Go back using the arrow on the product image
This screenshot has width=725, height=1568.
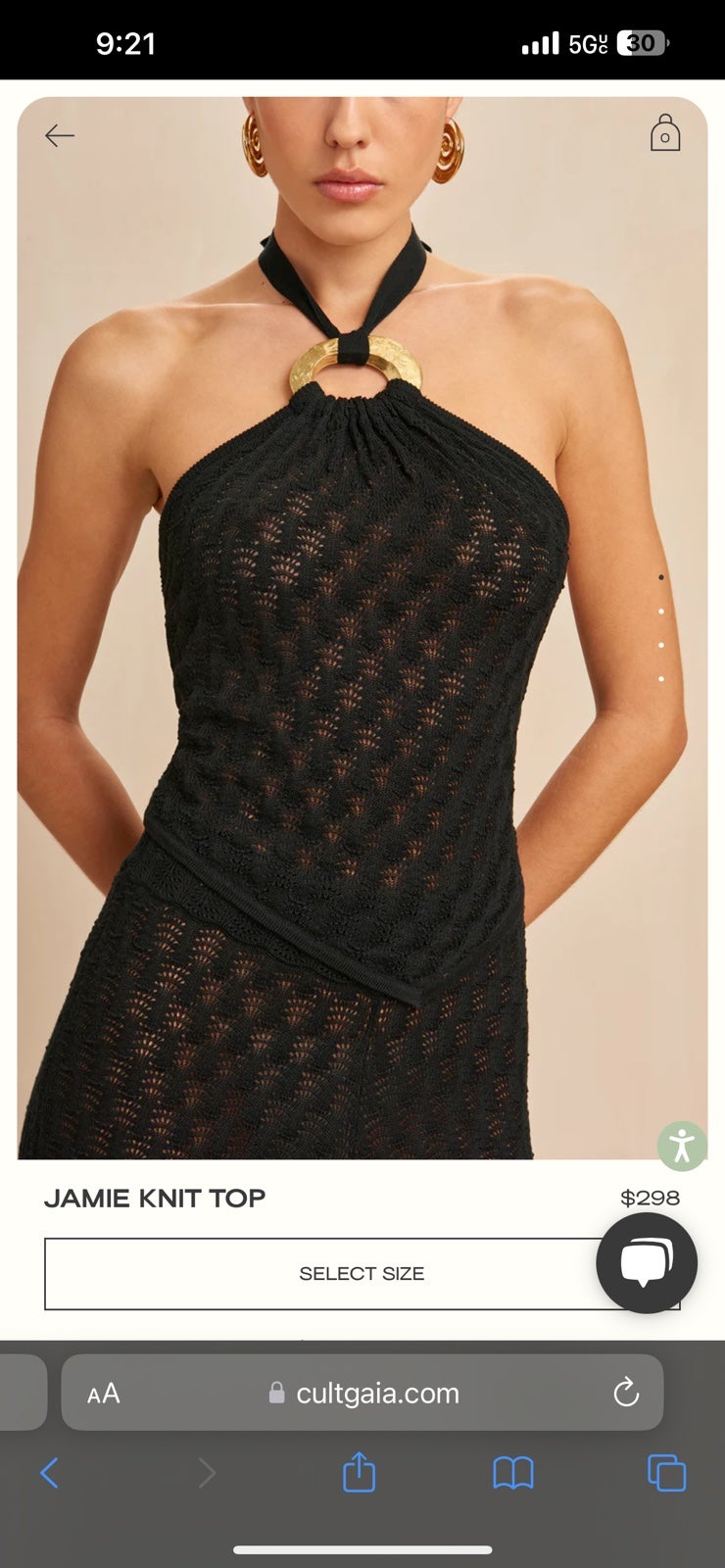tap(60, 135)
